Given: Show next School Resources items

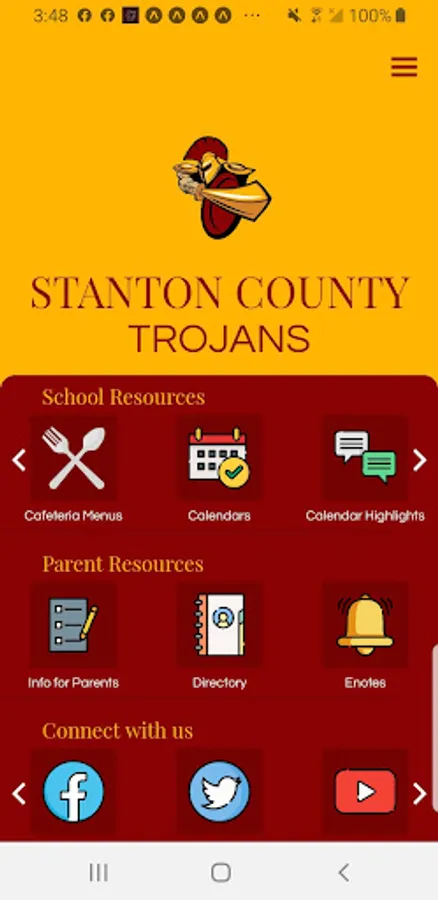Looking at the screenshot, I should [x=420, y=460].
